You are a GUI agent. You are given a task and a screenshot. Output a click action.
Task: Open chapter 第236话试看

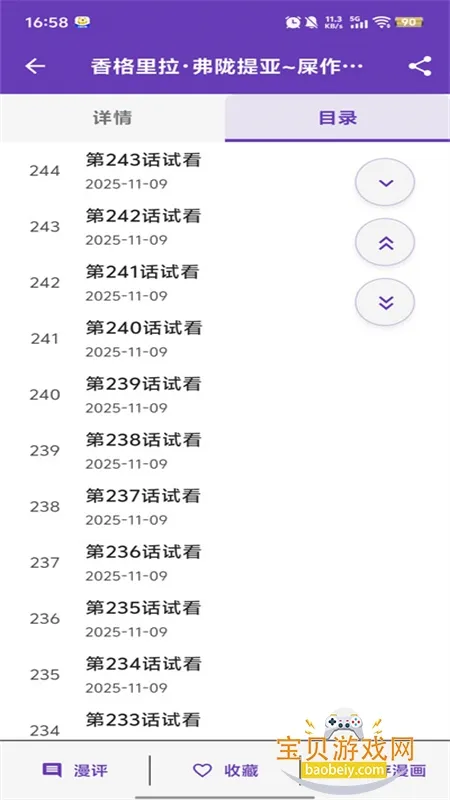[225, 564]
